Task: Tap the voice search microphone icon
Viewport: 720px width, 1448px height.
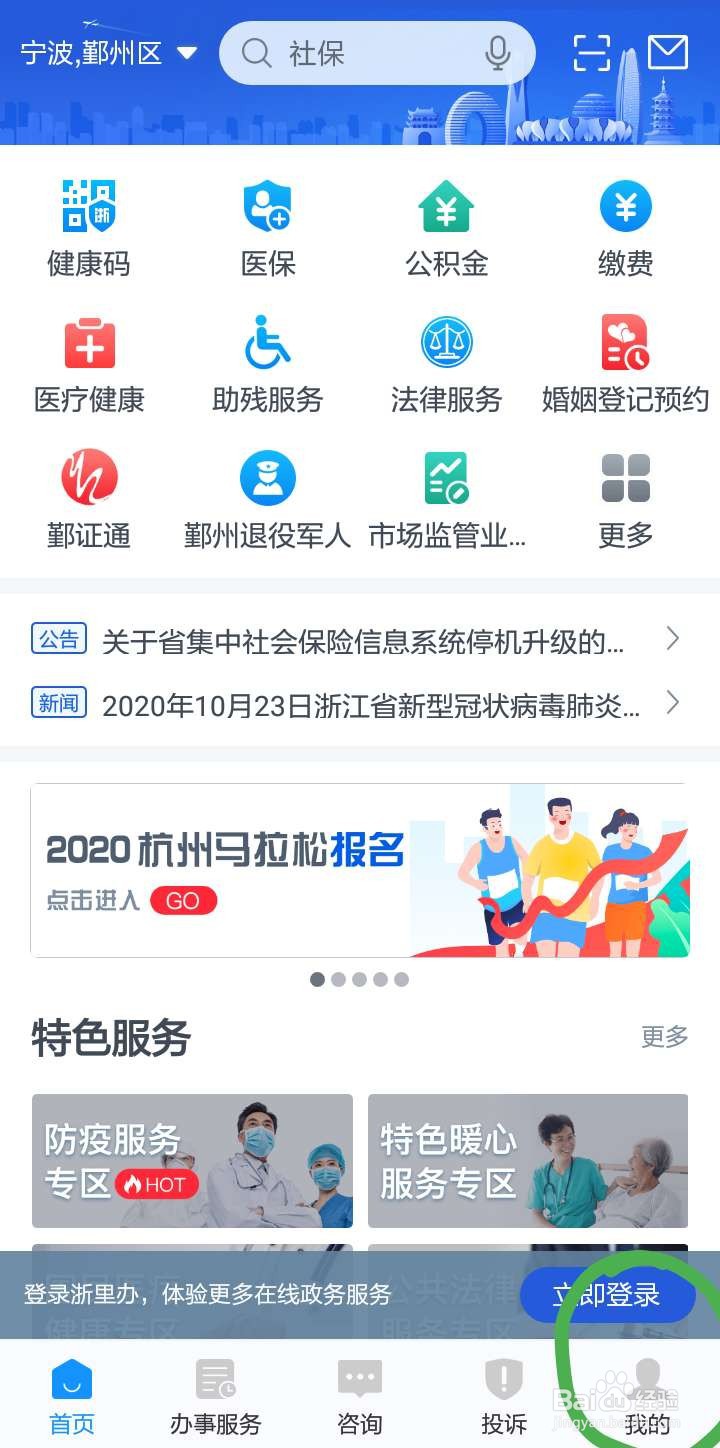Action: 496,53
